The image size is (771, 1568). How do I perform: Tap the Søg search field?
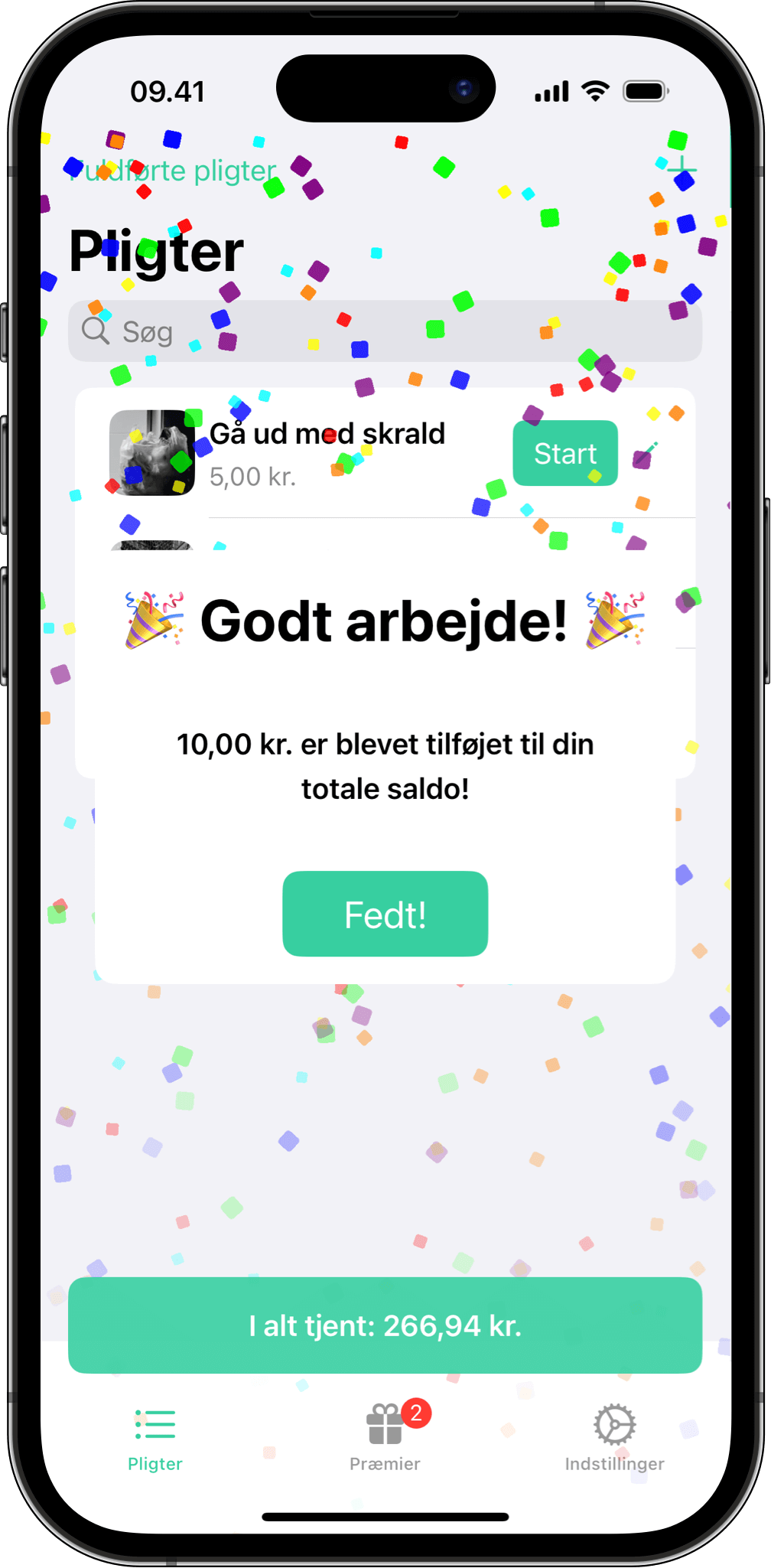pyautogui.click(x=385, y=331)
